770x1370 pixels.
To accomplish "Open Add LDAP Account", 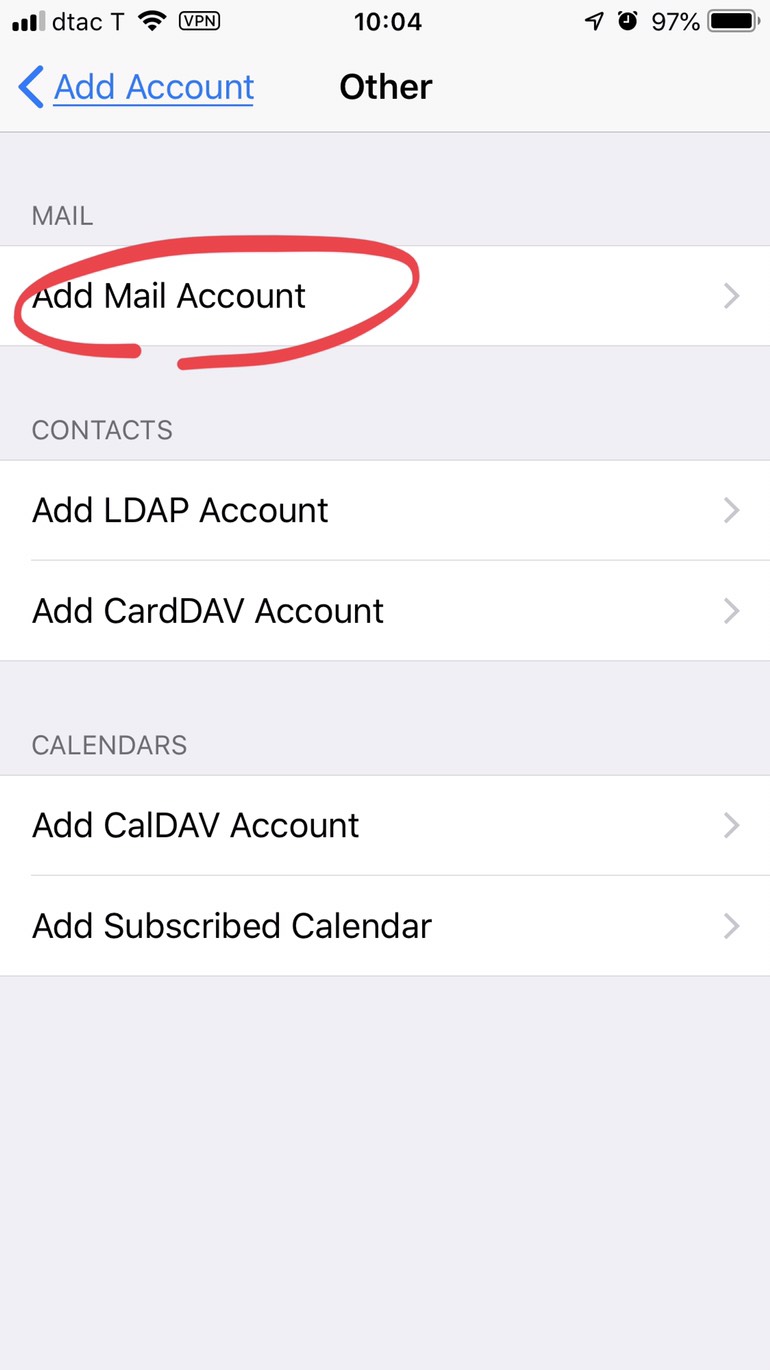I will (385, 511).
